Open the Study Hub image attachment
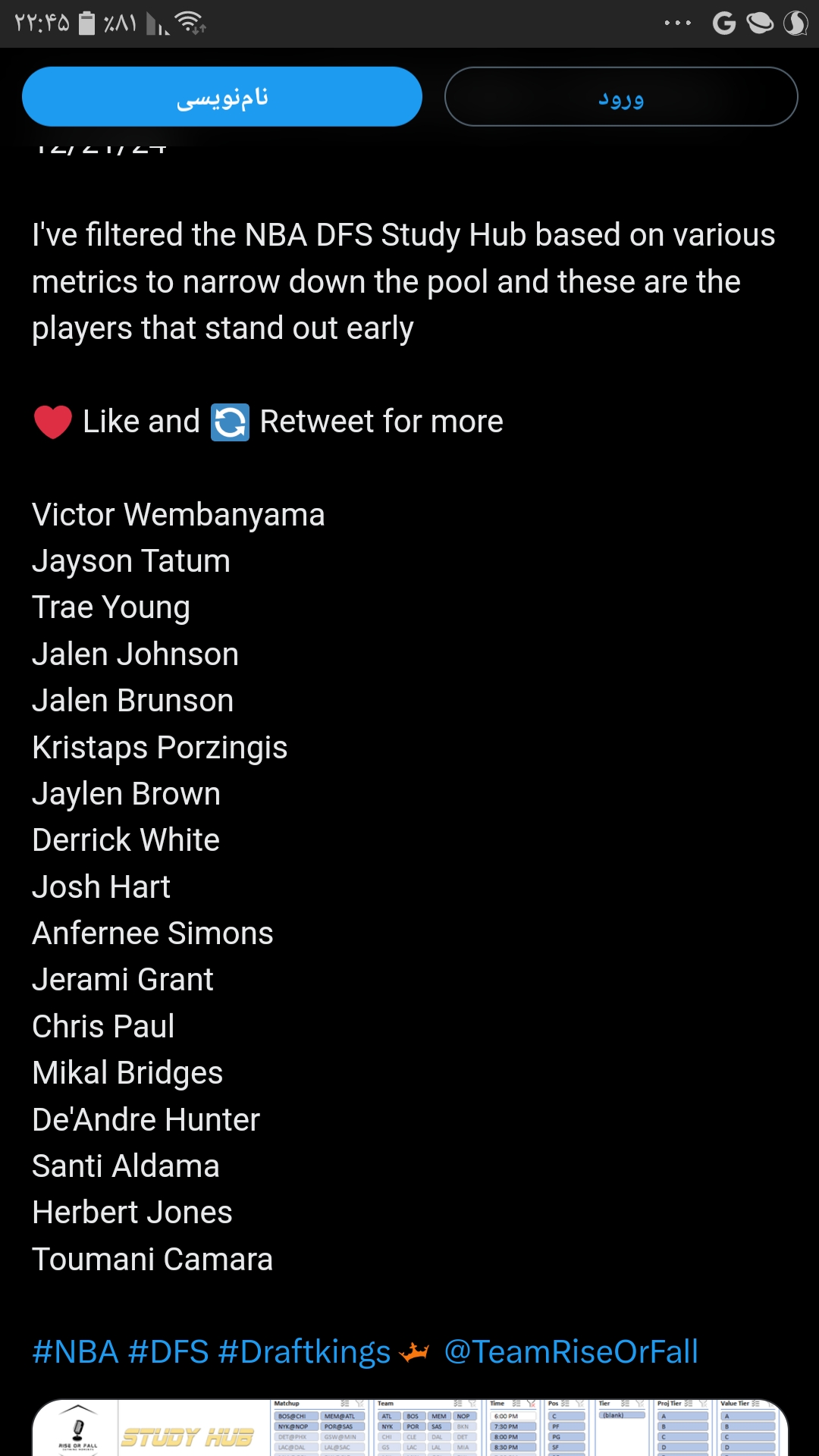Screen dimensions: 819x1456 [x=409, y=1427]
